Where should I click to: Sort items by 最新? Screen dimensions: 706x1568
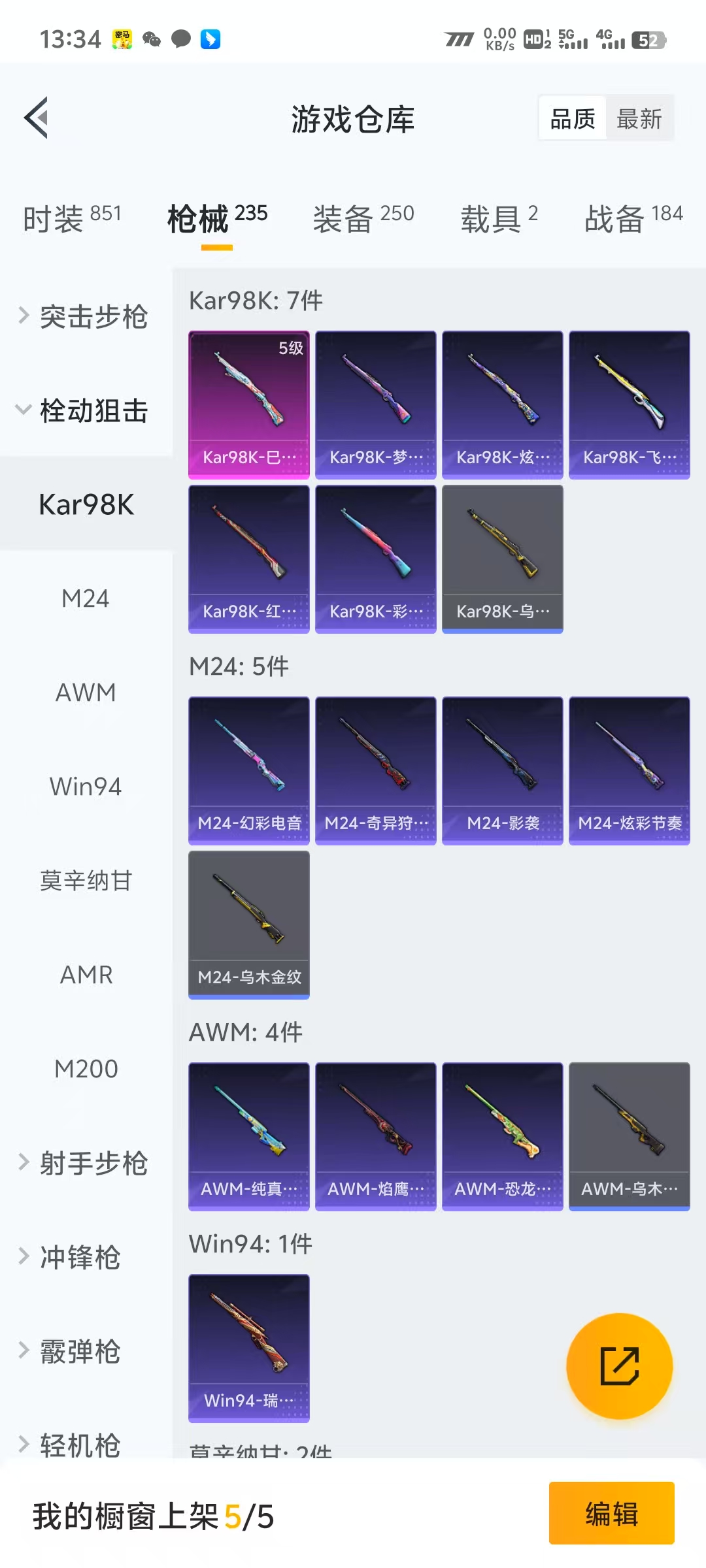639,119
